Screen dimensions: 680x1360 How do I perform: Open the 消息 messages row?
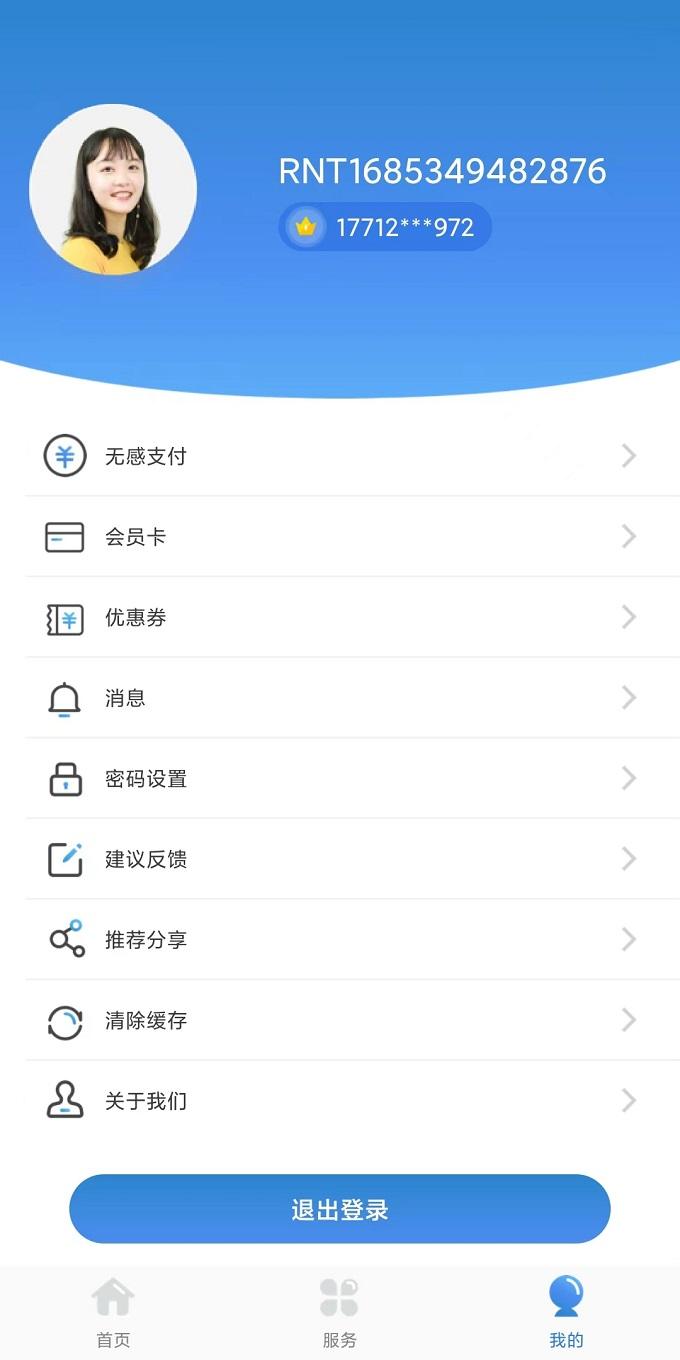pos(340,698)
